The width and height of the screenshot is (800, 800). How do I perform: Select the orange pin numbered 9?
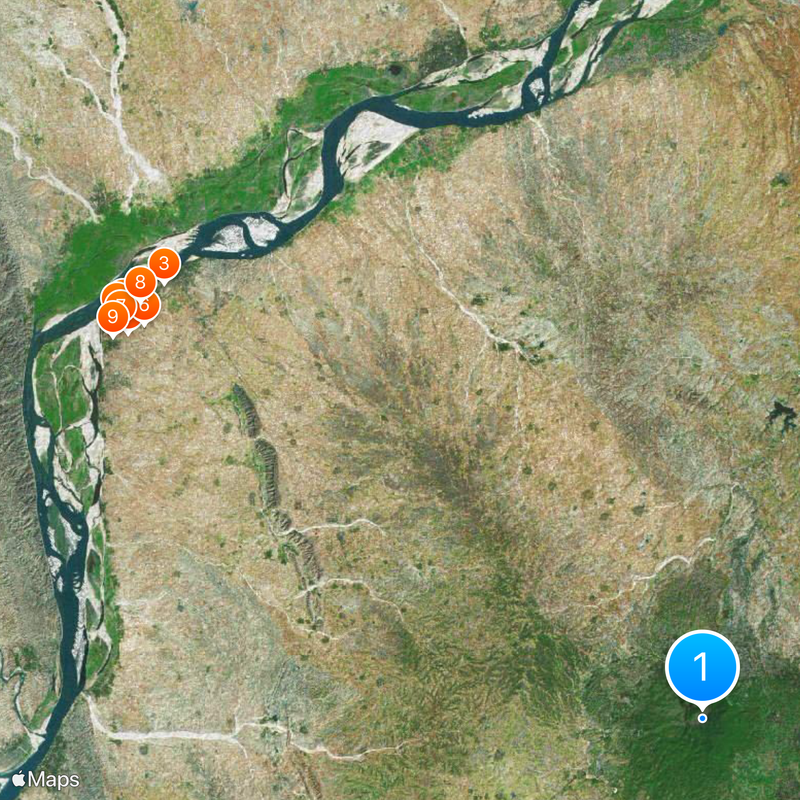[112, 318]
